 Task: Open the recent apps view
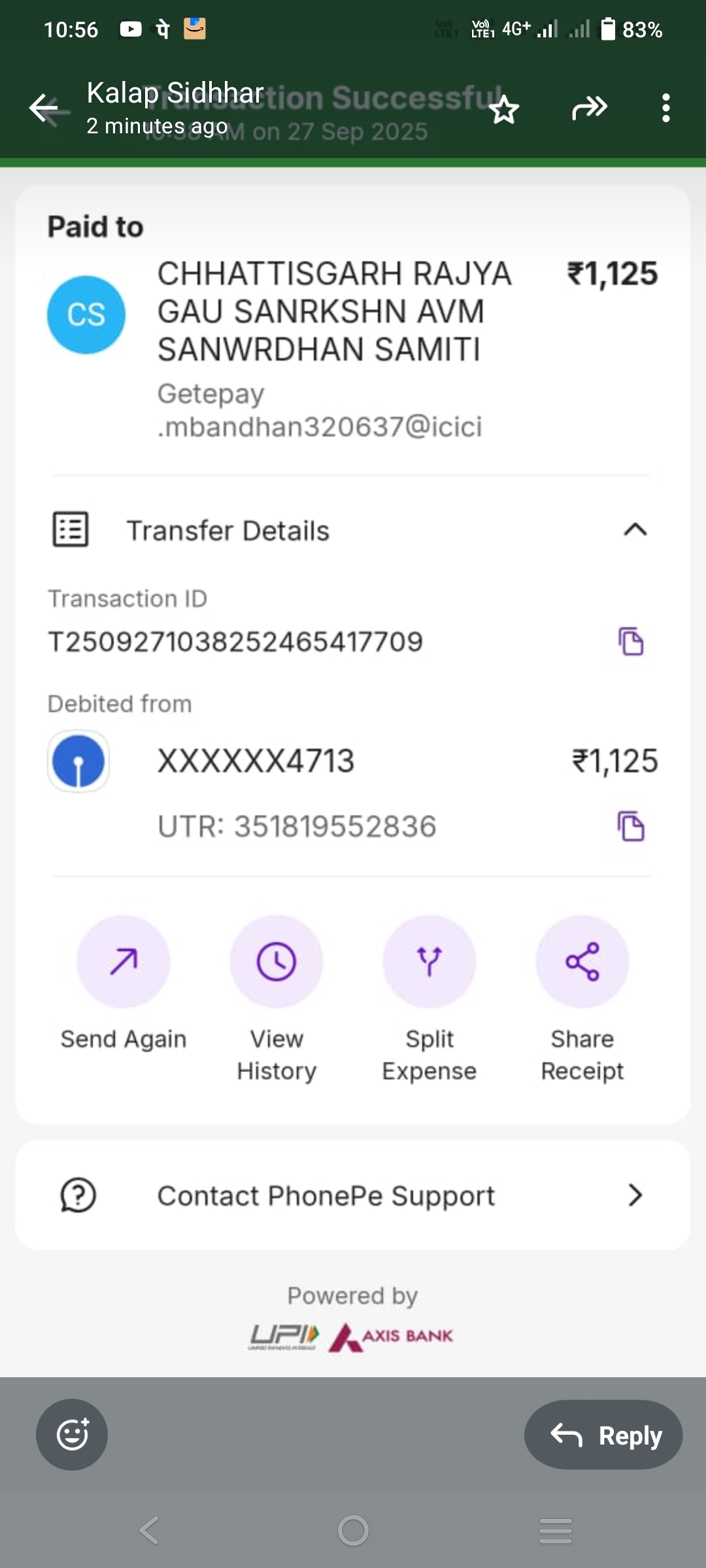click(x=556, y=1530)
